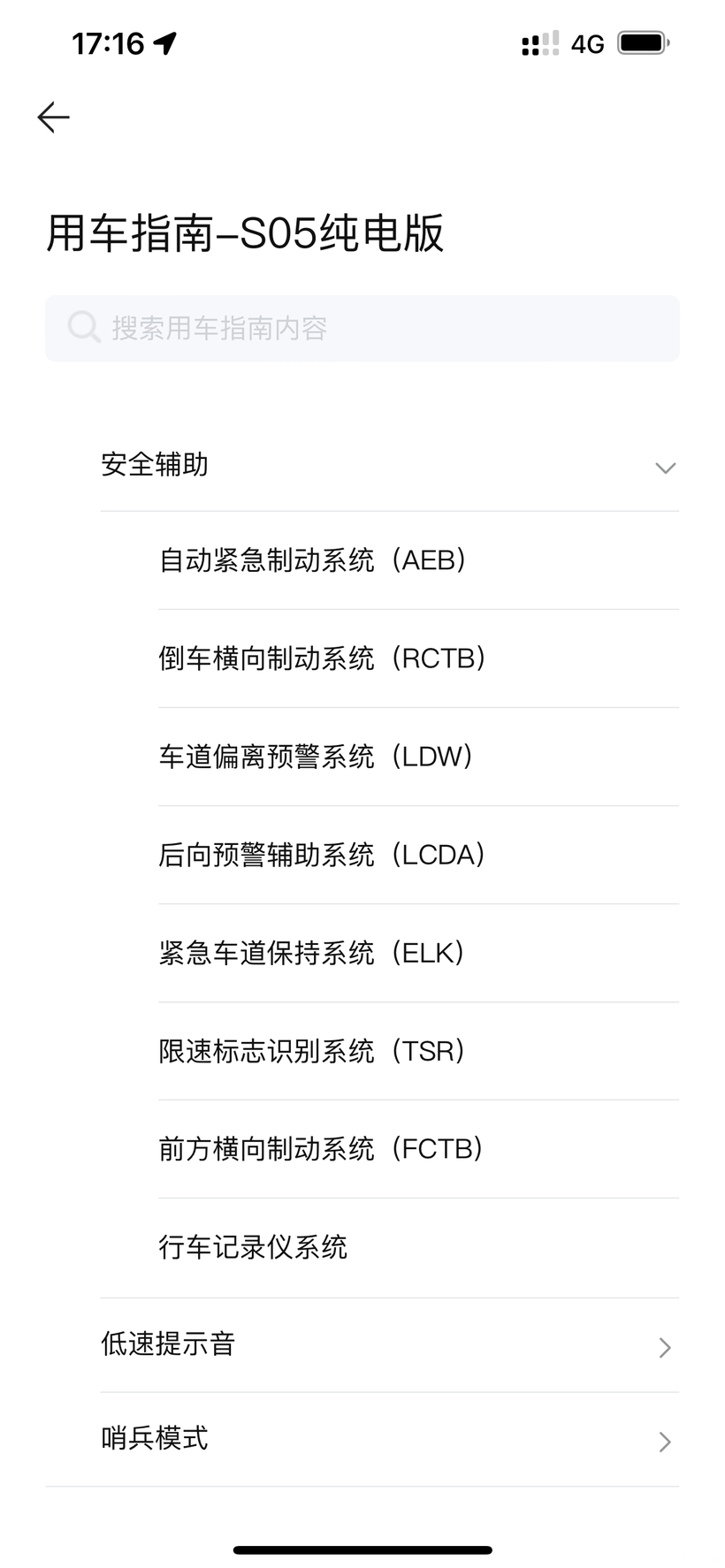
Task: Go back using the top-left arrow
Action: 53,117
